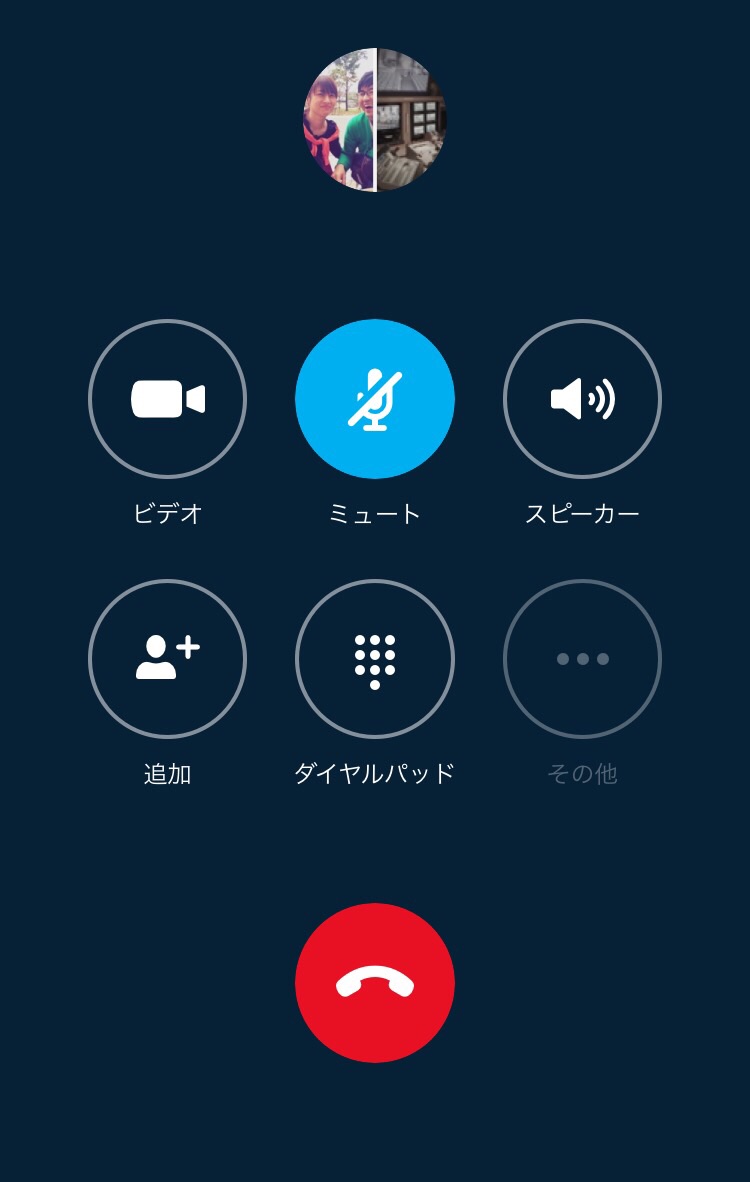750x1182 pixels.
Task: Add a participant with 追加
Action: point(167,659)
